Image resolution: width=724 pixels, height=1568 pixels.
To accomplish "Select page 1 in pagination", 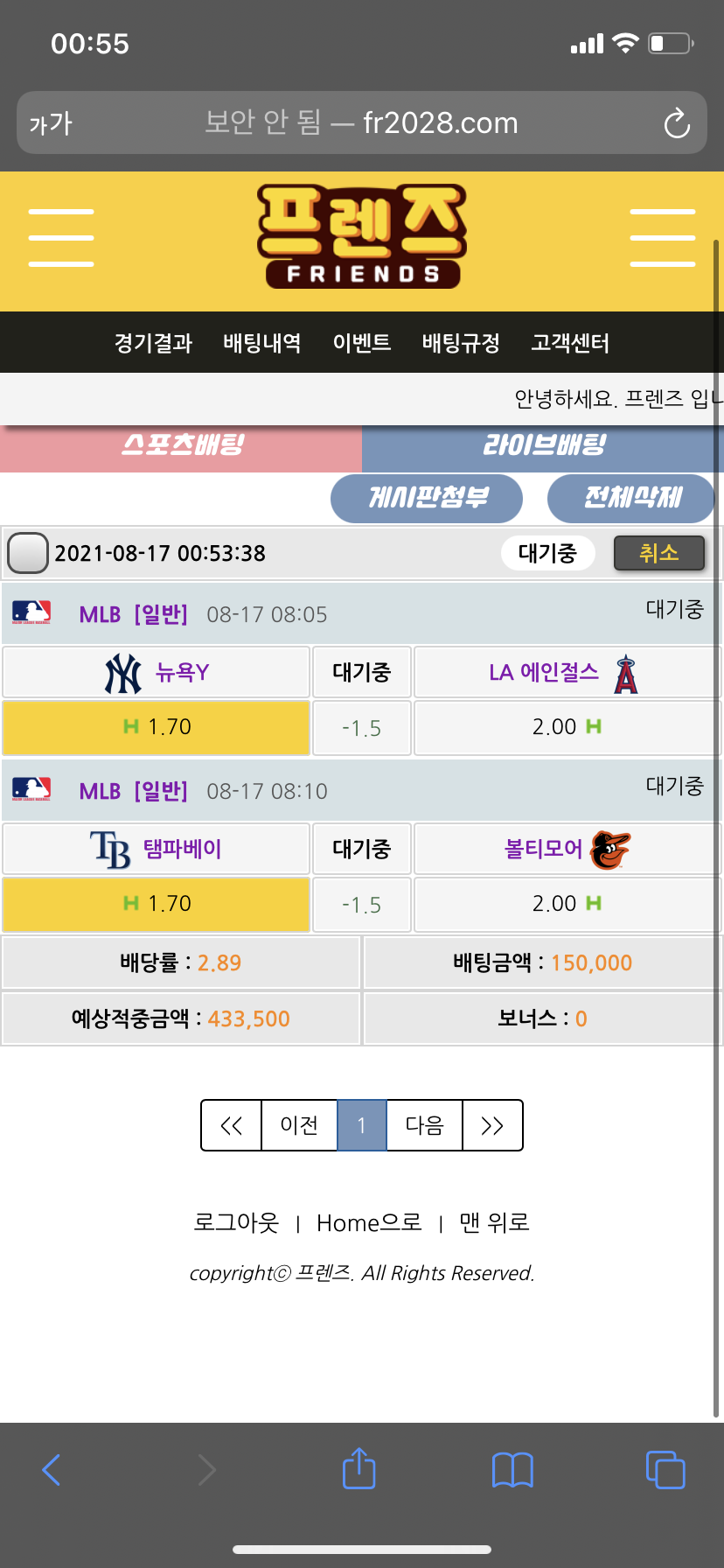I will coord(361,1125).
